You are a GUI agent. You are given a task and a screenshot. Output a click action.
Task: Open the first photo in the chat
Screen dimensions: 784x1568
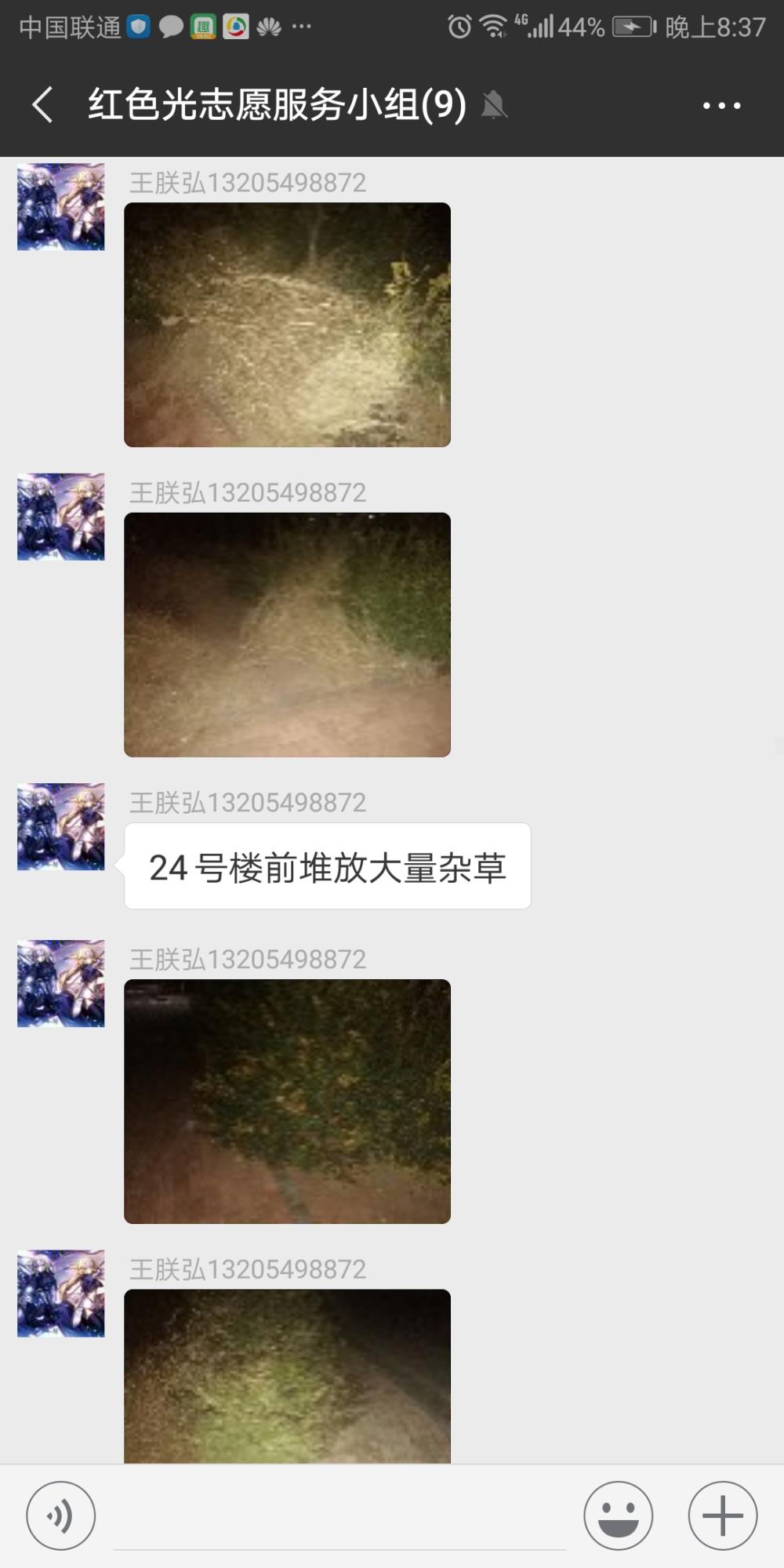[287, 325]
